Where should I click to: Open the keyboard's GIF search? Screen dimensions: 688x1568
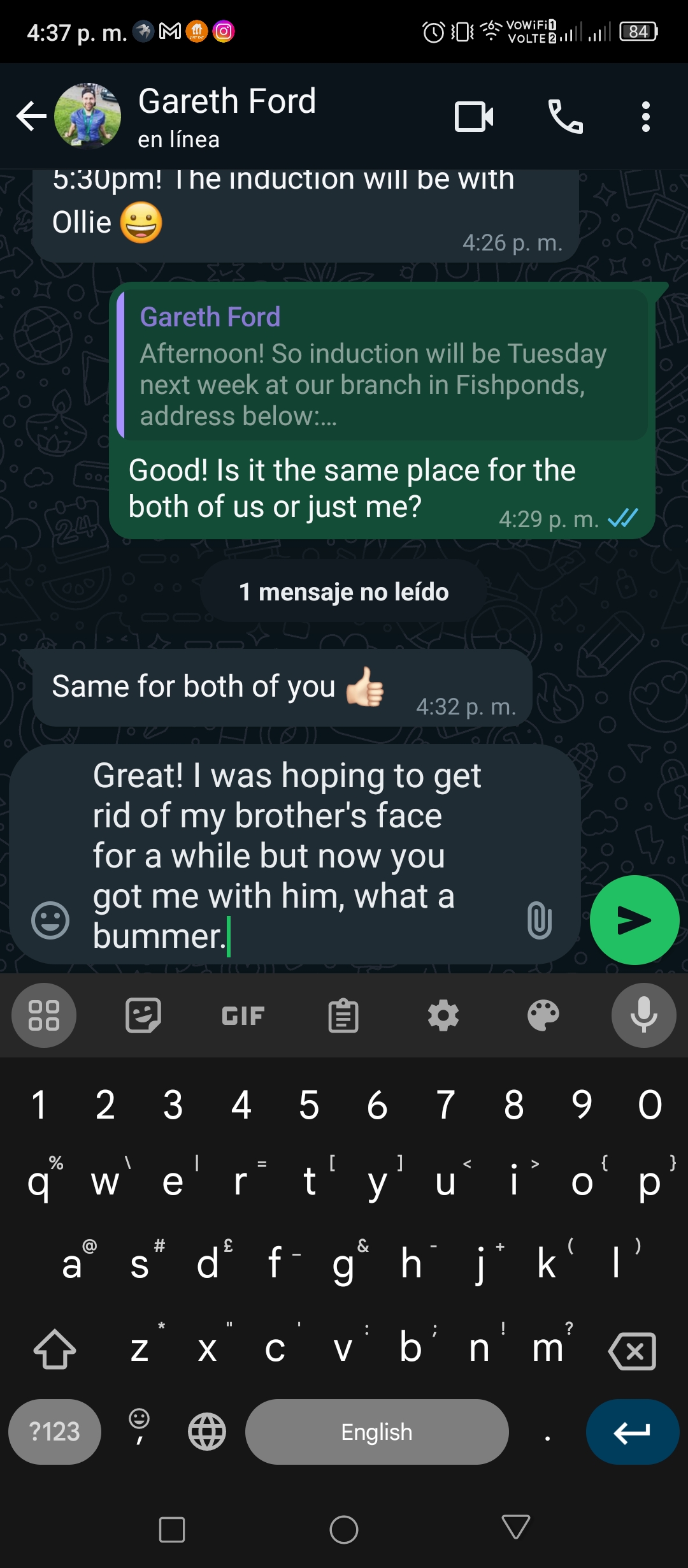coord(243,1015)
